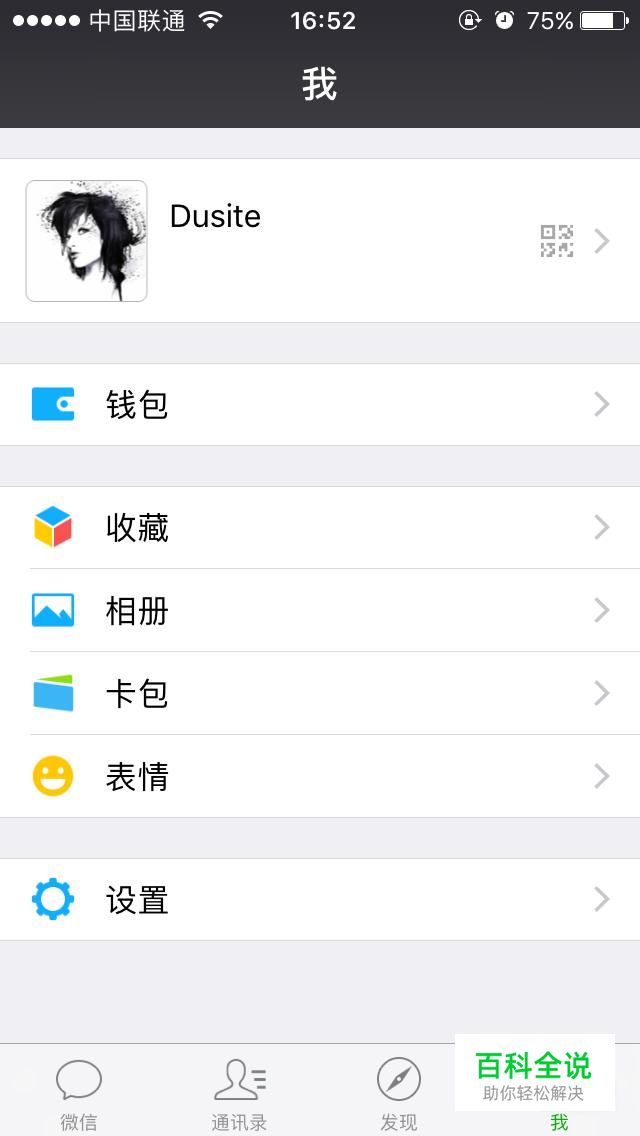This screenshot has width=640, height=1136.
Task: Open the 表情 stickers row
Action: coord(320,777)
